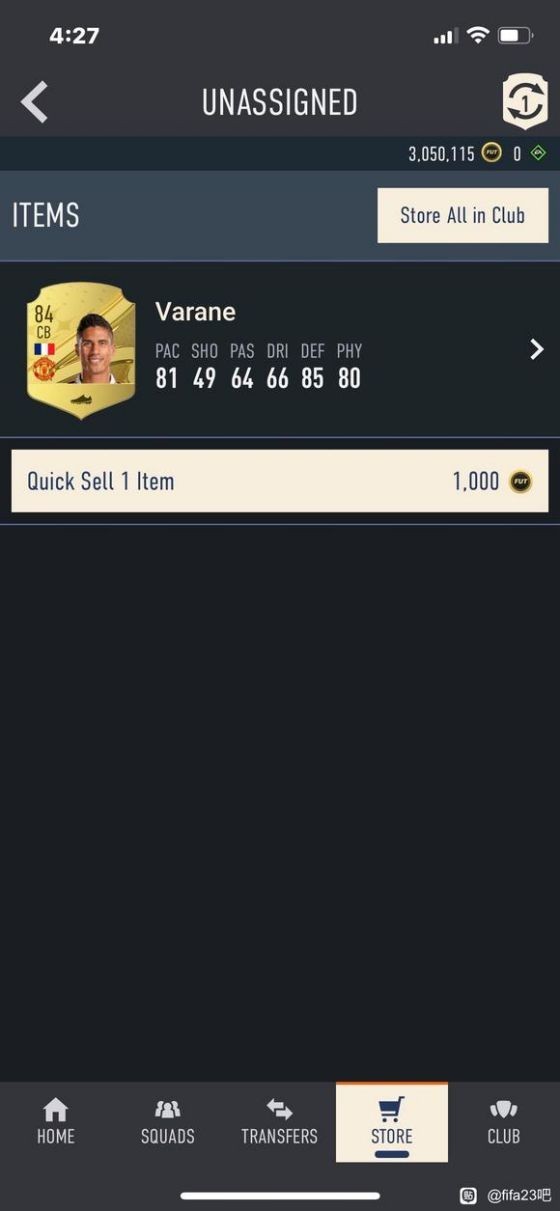Quick Sell 1 Item for 1,000 coins

coord(280,481)
